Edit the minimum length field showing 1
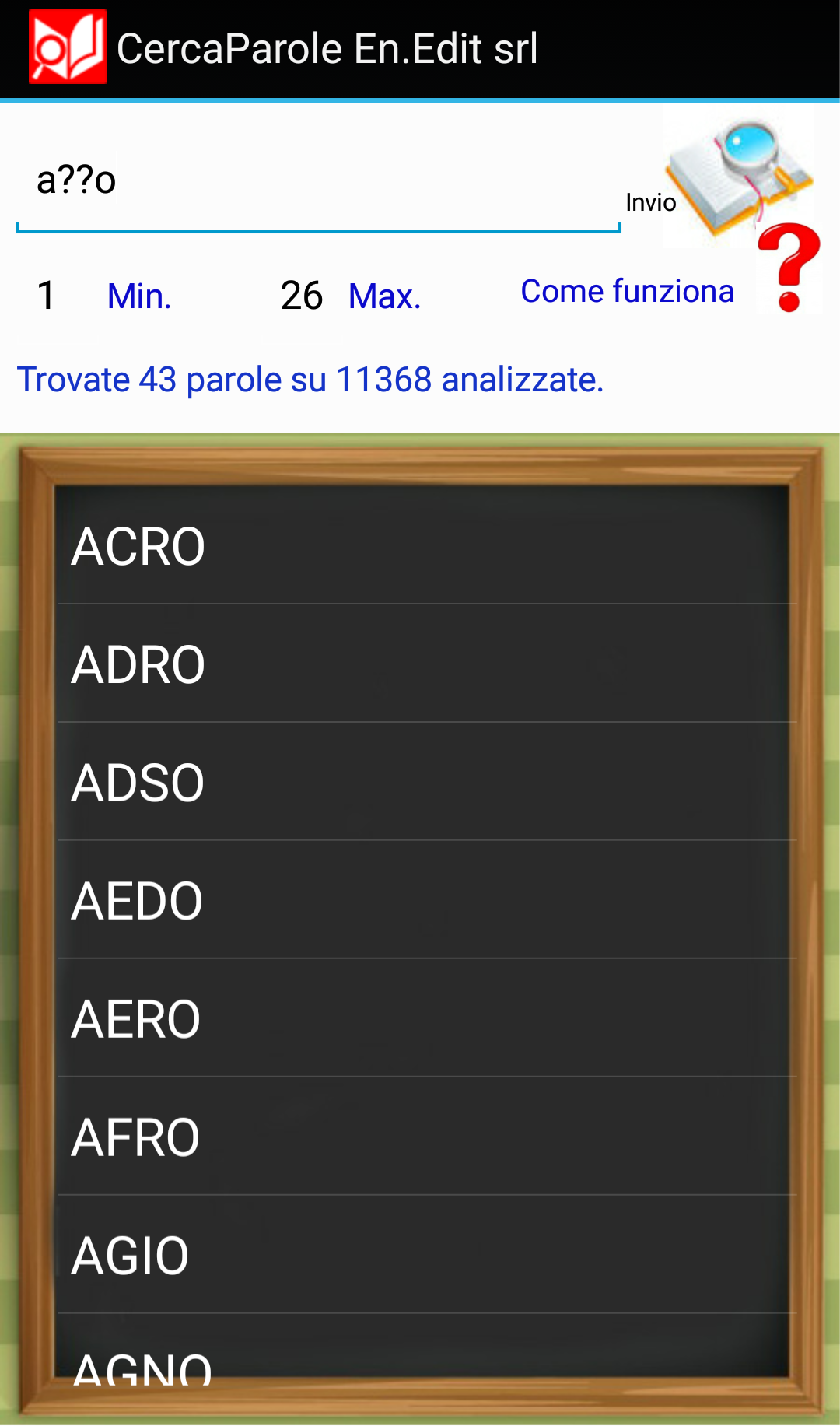Image resolution: width=840 pixels, height=1426 pixels. tap(47, 296)
